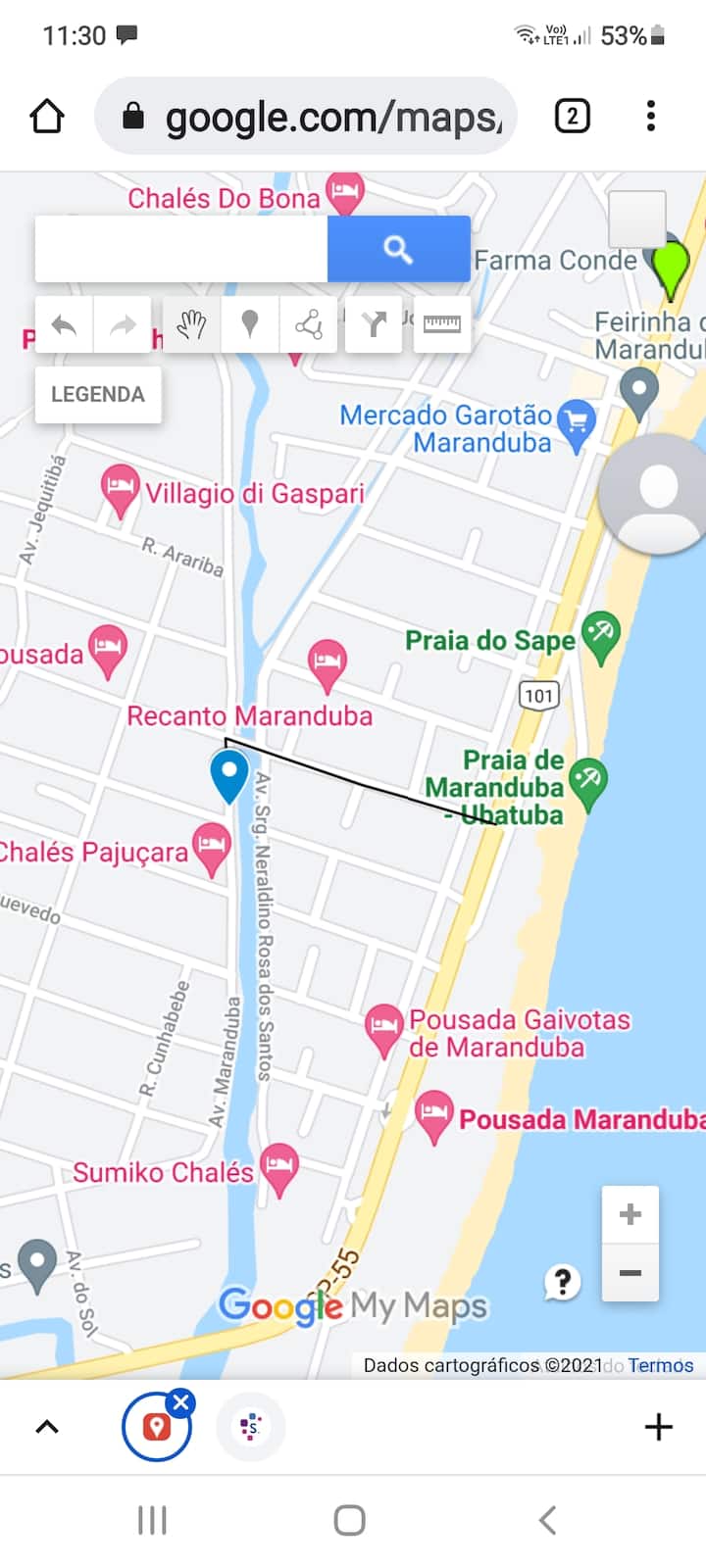Tap the blue search button
Viewport: 706px width, 1568px height.
pyautogui.click(x=398, y=249)
